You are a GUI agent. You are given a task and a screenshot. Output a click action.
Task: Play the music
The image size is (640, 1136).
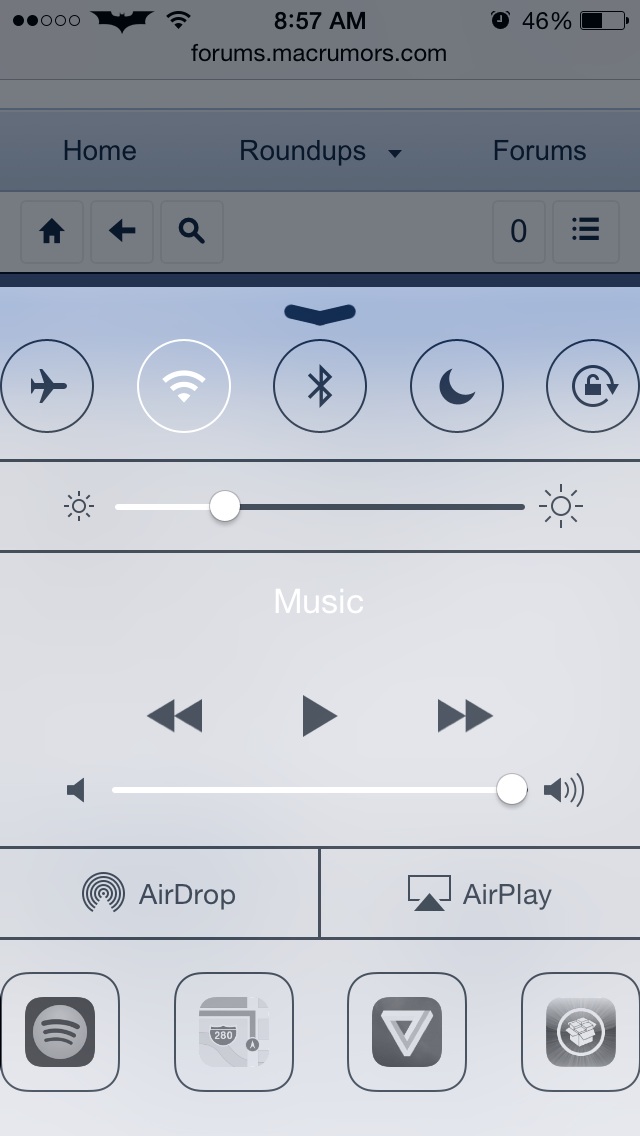tap(320, 716)
